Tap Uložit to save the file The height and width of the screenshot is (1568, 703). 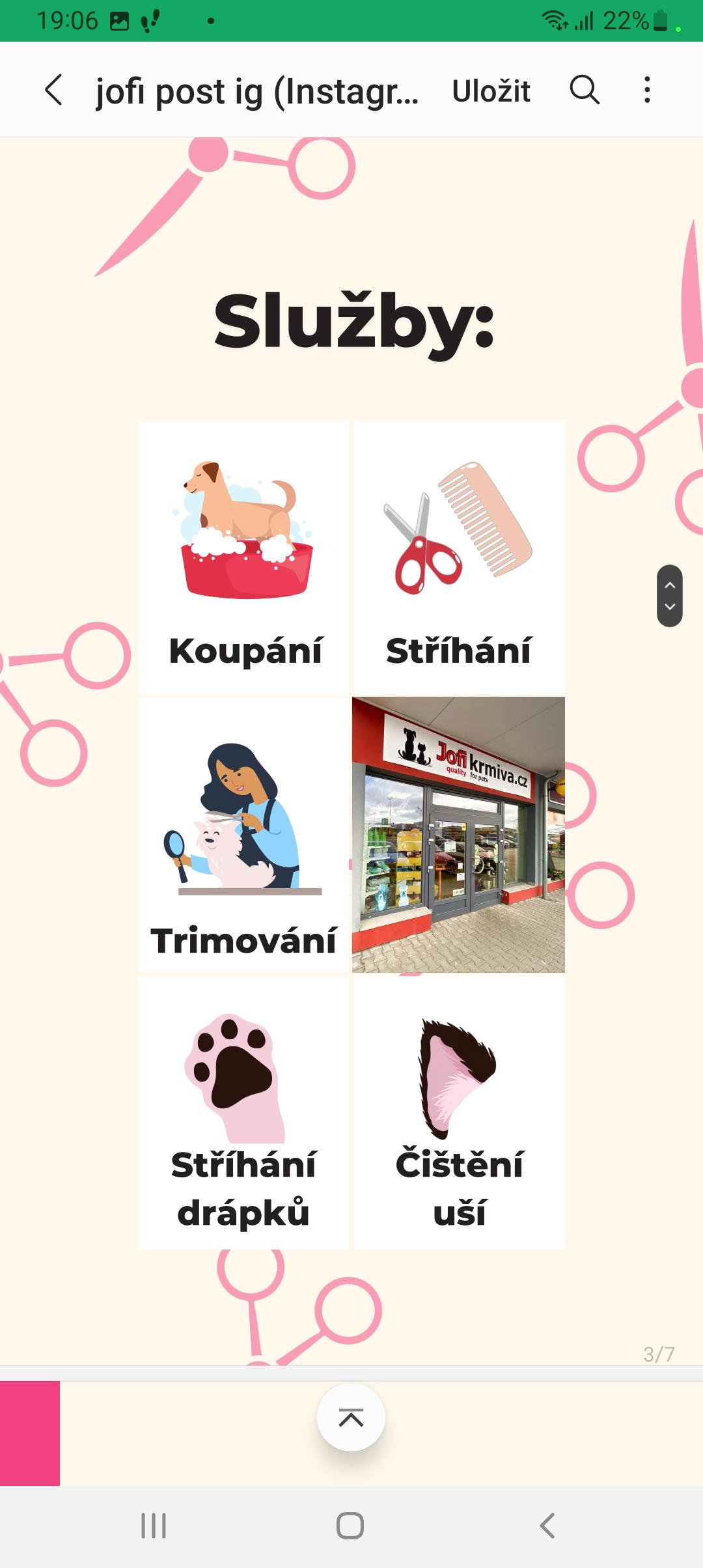[x=491, y=91]
